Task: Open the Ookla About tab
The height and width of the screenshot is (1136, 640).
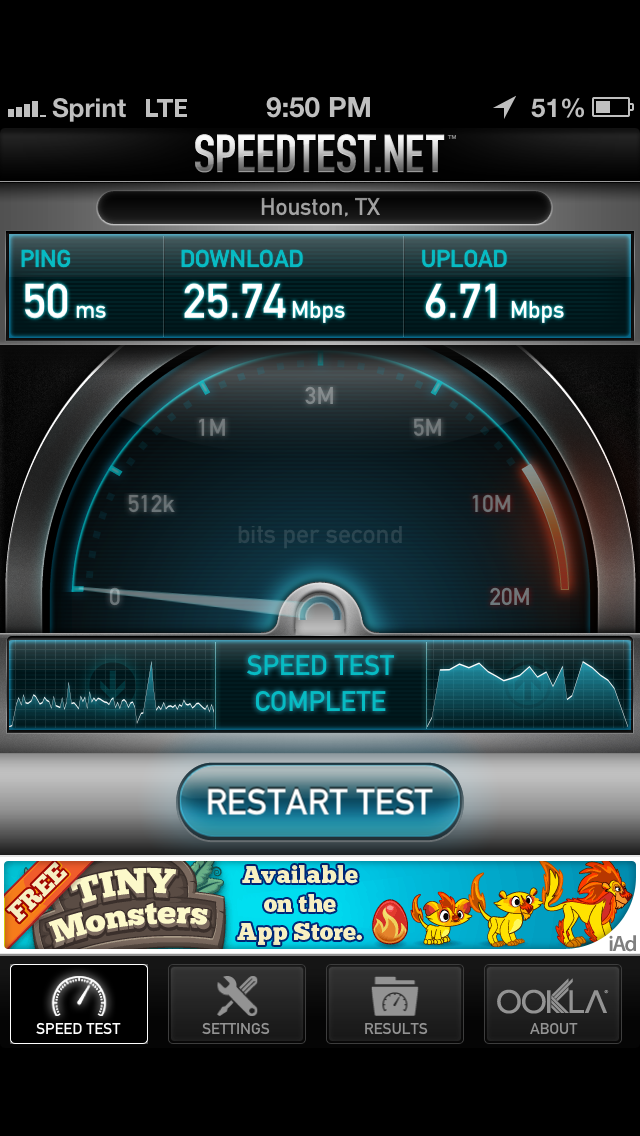Action: (552, 1003)
